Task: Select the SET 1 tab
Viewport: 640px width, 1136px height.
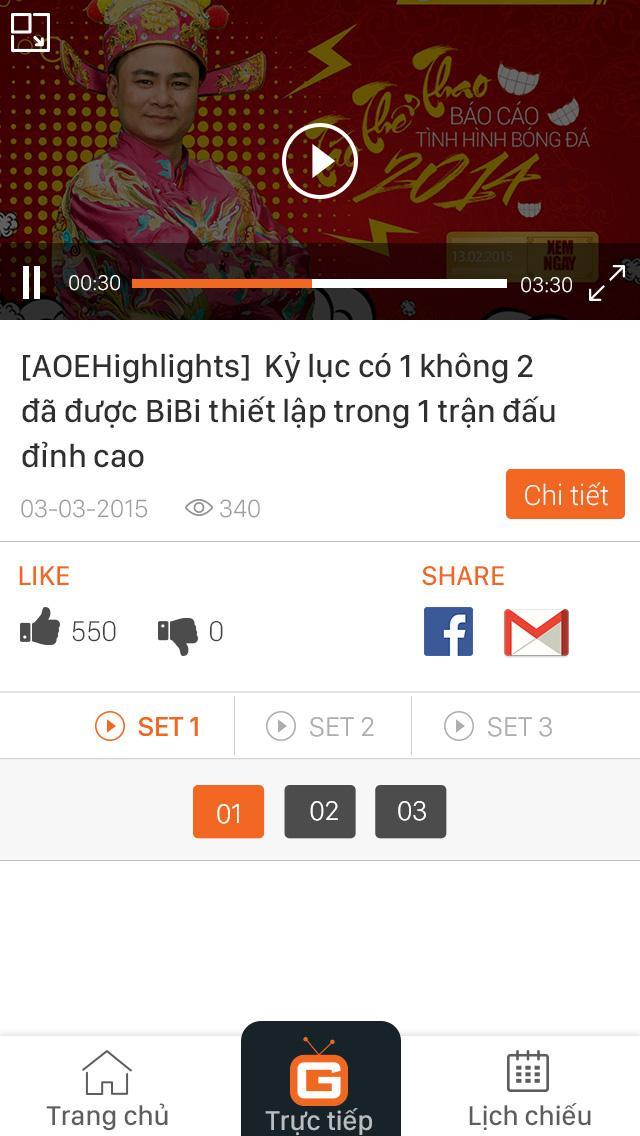Action: pyautogui.click(x=148, y=726)
